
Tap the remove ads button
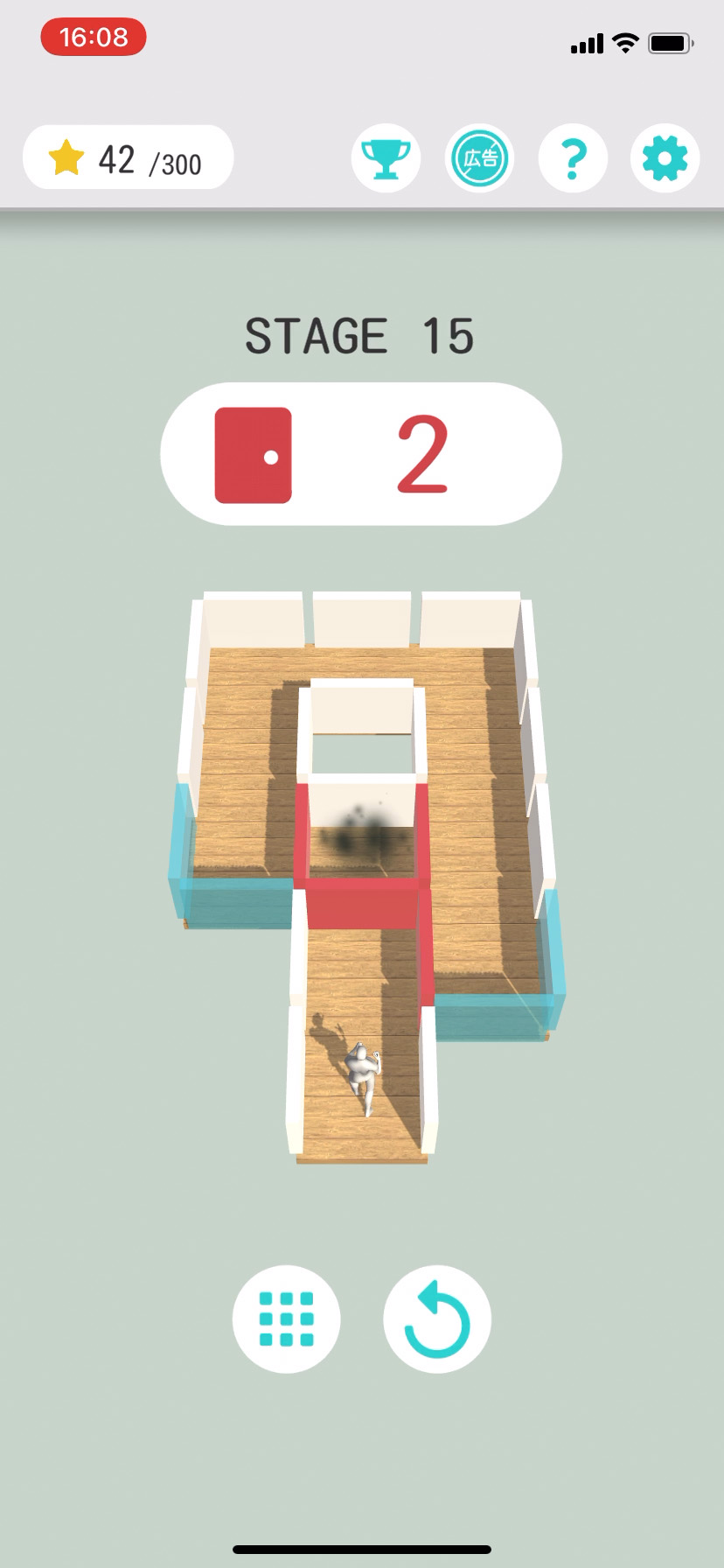click(479, 158)
